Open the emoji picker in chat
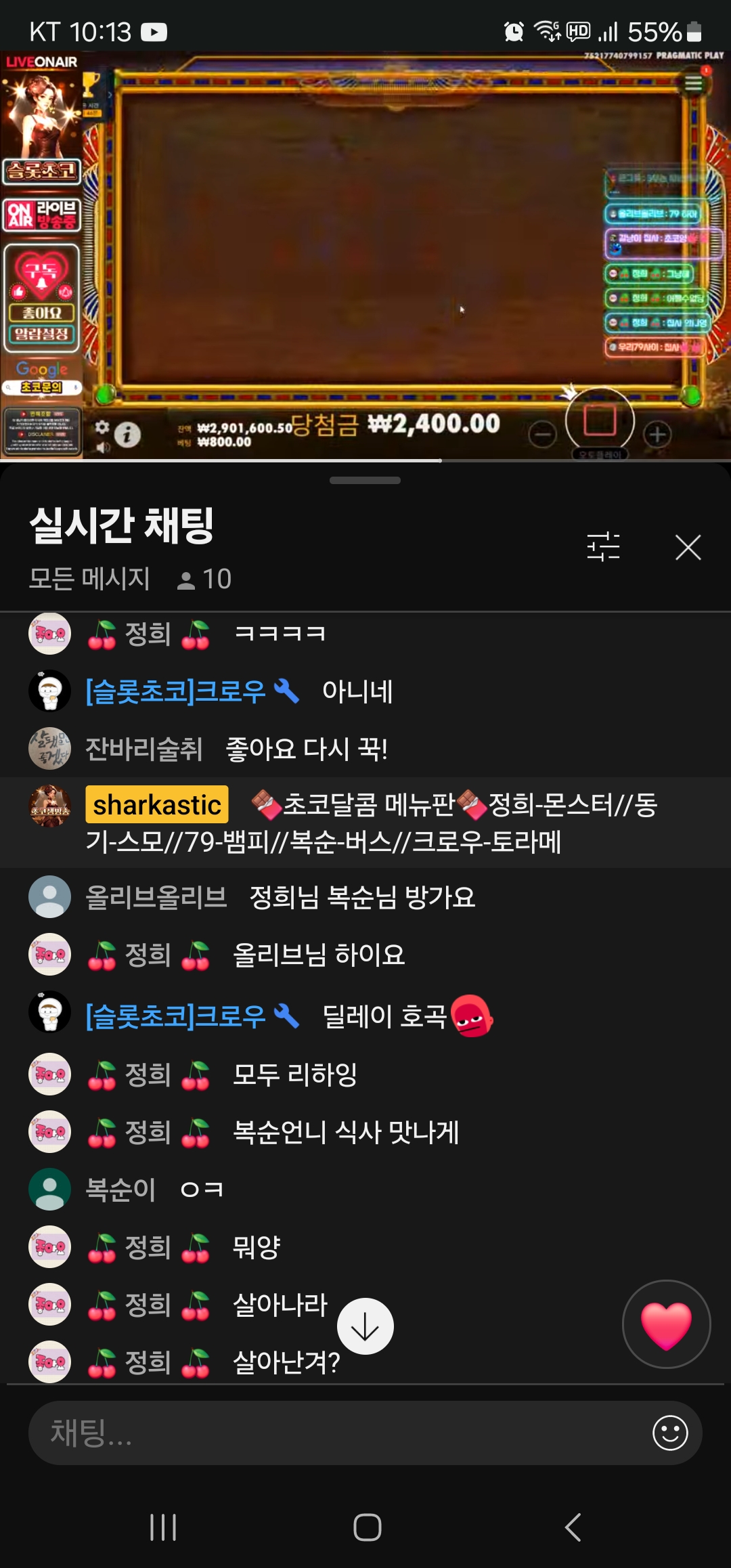The width and height of the screenshot is (731, 1568). (670, 1433)
